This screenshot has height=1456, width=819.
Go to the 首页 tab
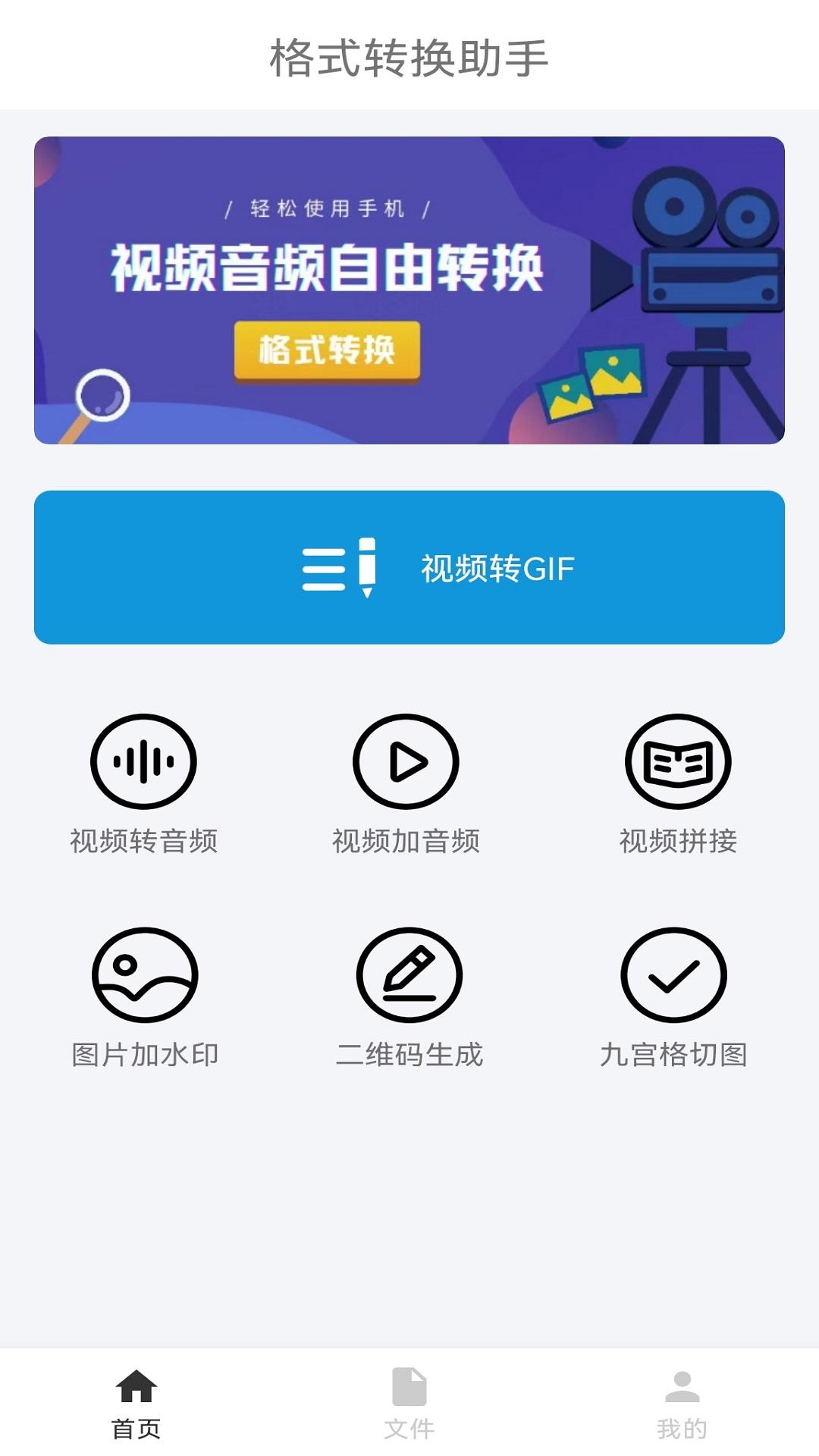coord(136,1403)
